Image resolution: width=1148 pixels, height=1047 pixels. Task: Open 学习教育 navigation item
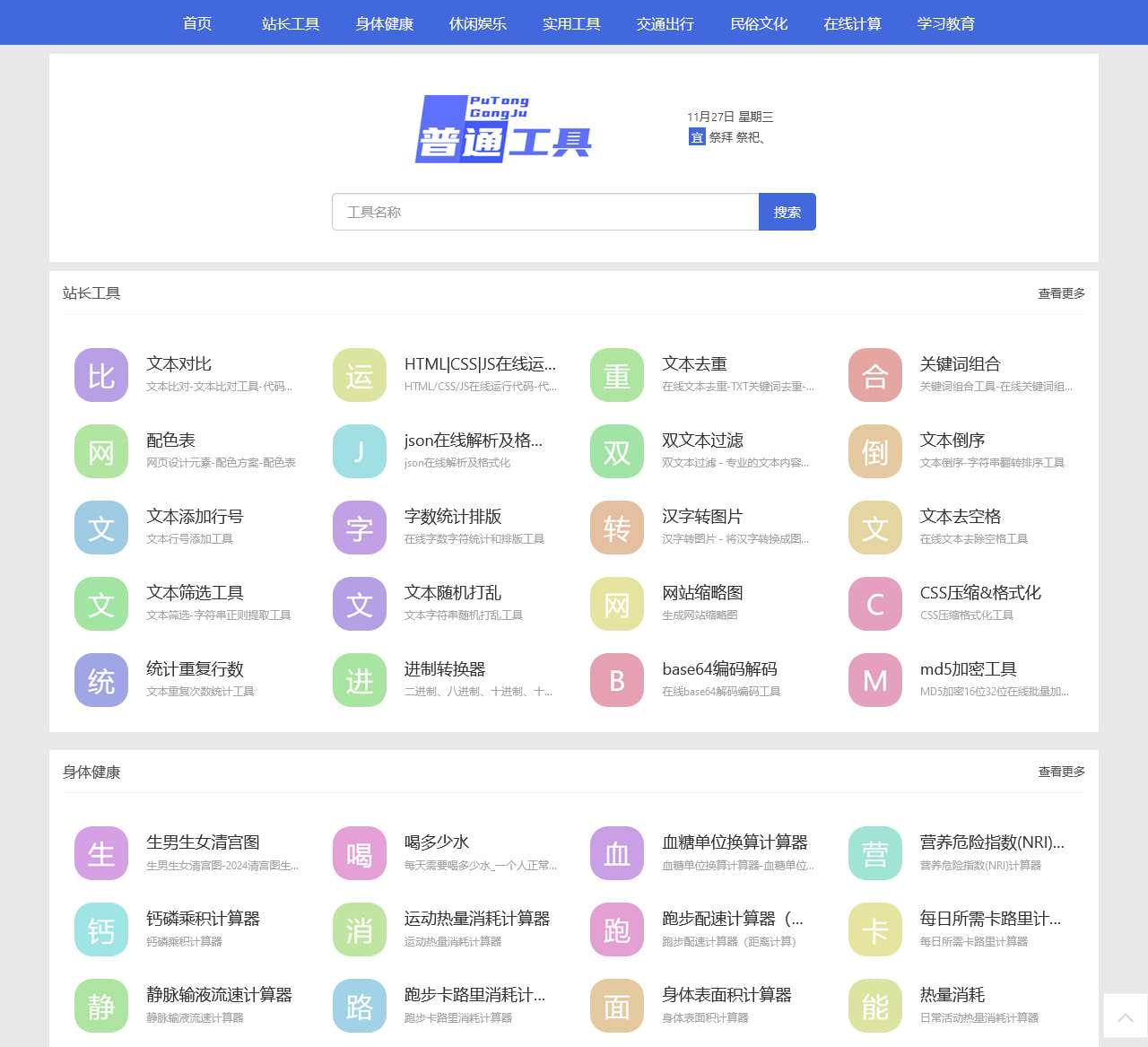click(945, 23)
